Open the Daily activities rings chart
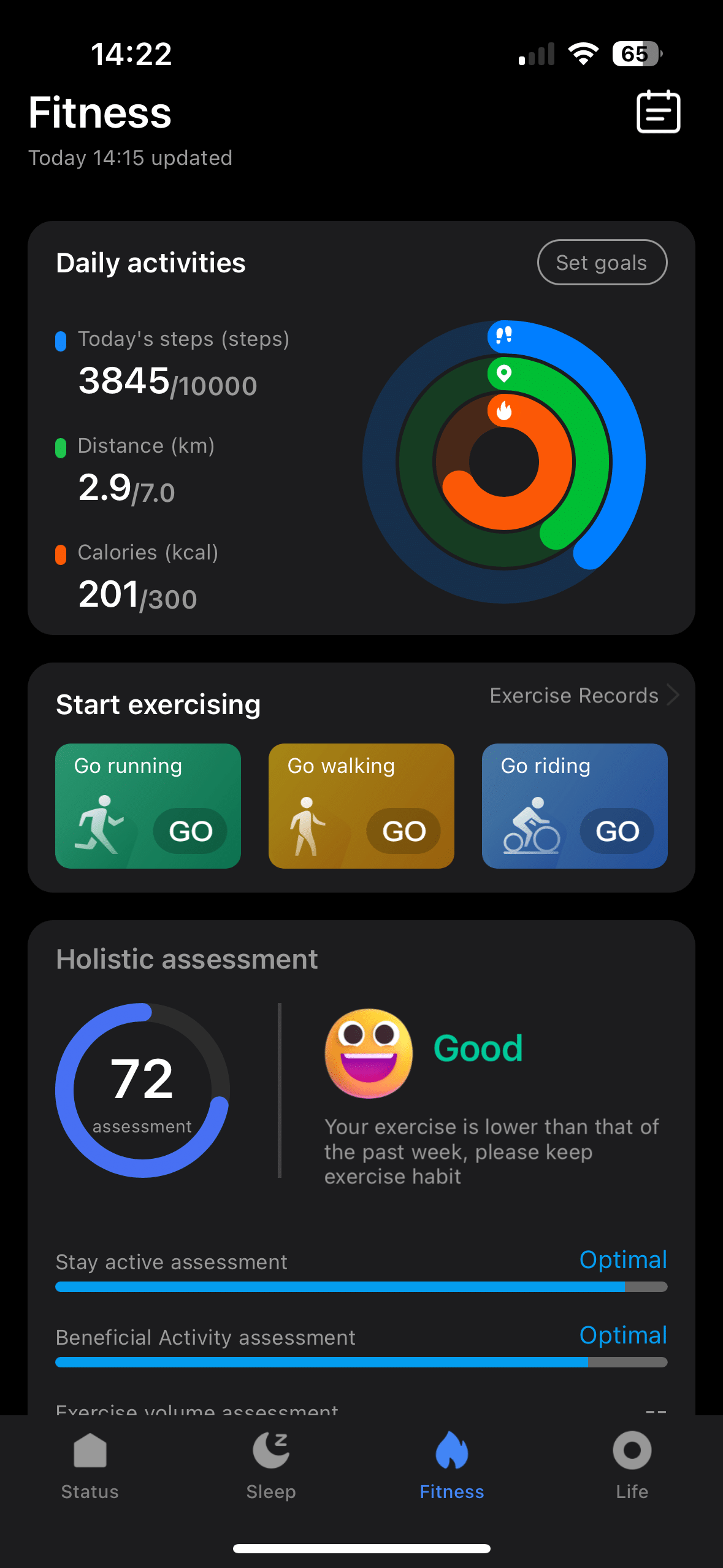 (x=504, y=462)
